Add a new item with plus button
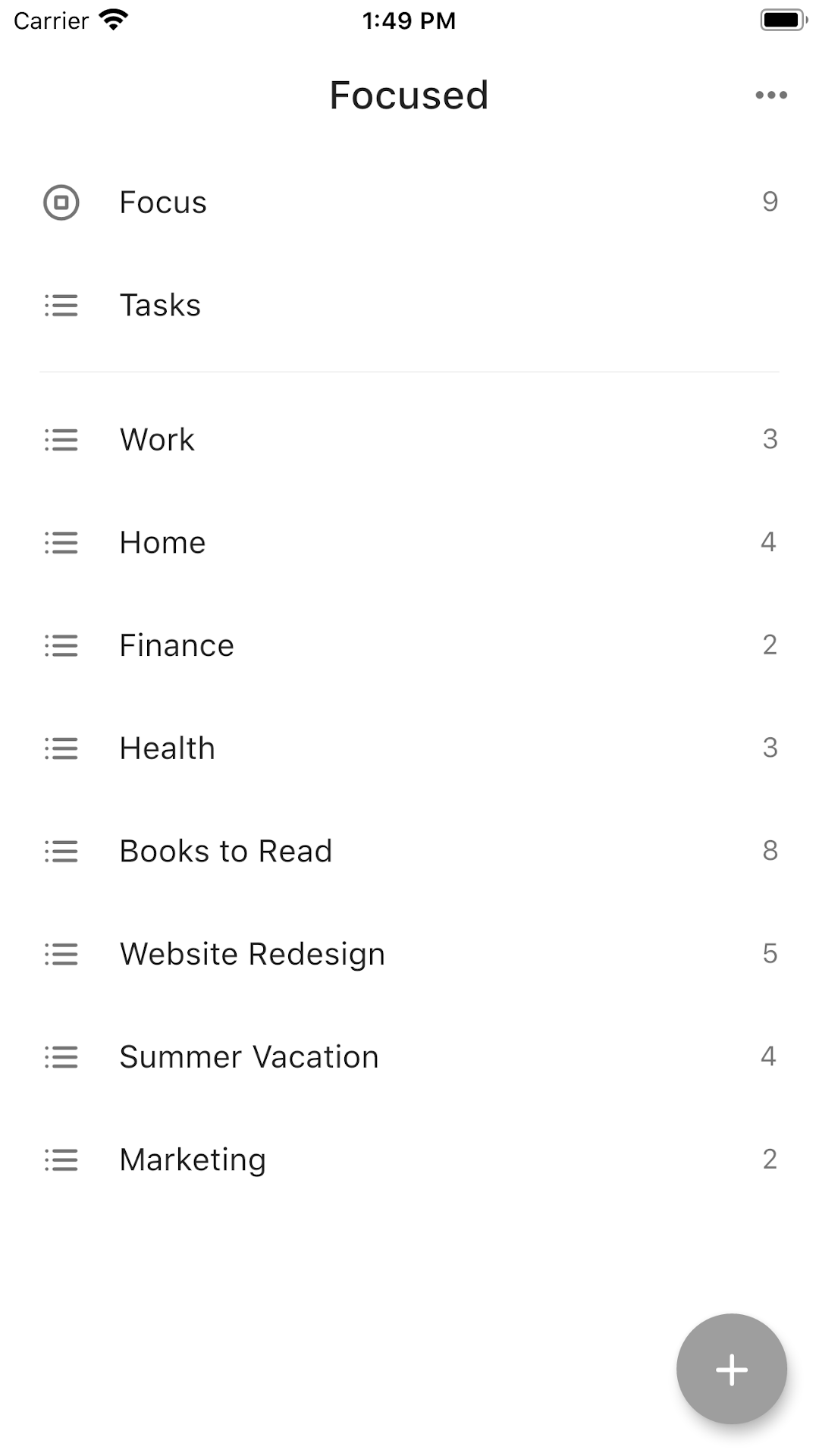 tap(731, 1369)
